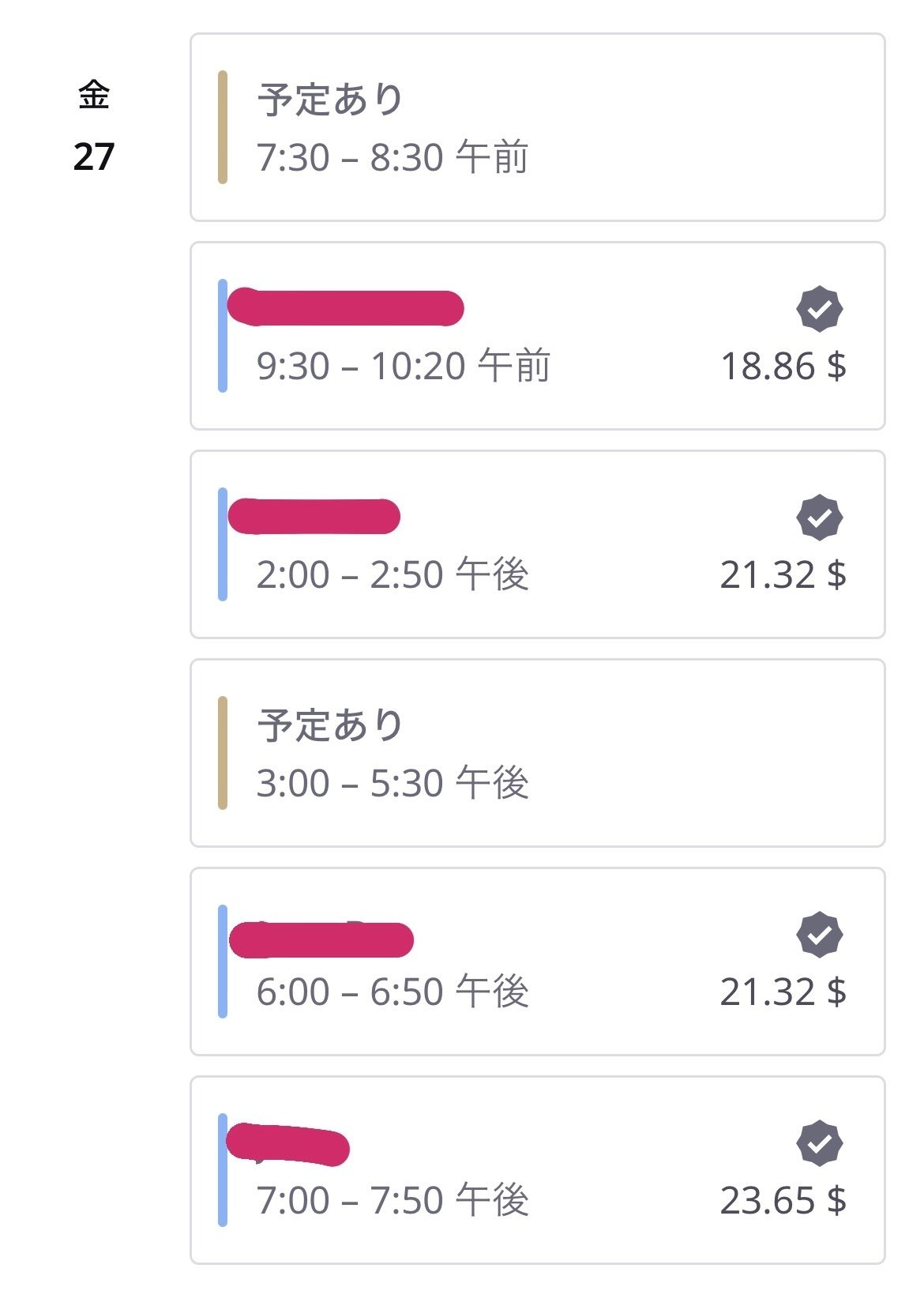Image resolution: width=924 pixels, height=1291 pixels.
Task: Tap the 7:00 – 7:50 午後 lesson
Action: pyautogui.click(x=537, y=1170)
